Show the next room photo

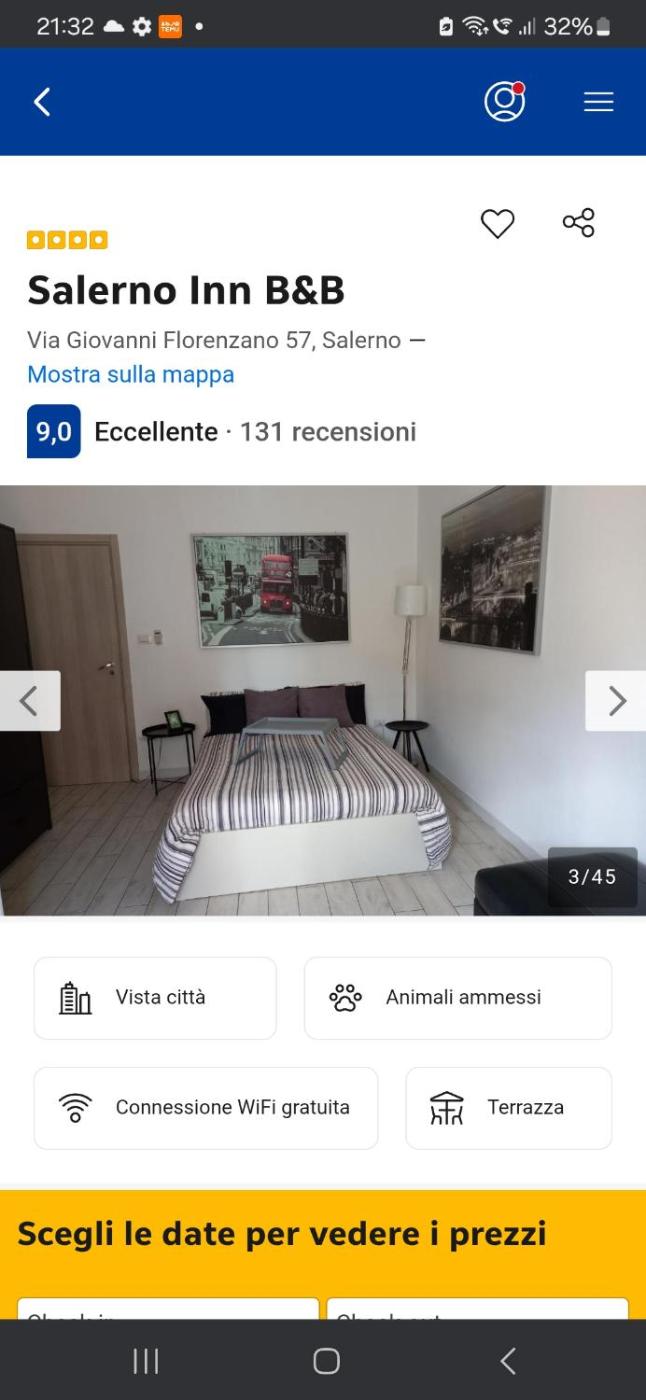[616, 701]
